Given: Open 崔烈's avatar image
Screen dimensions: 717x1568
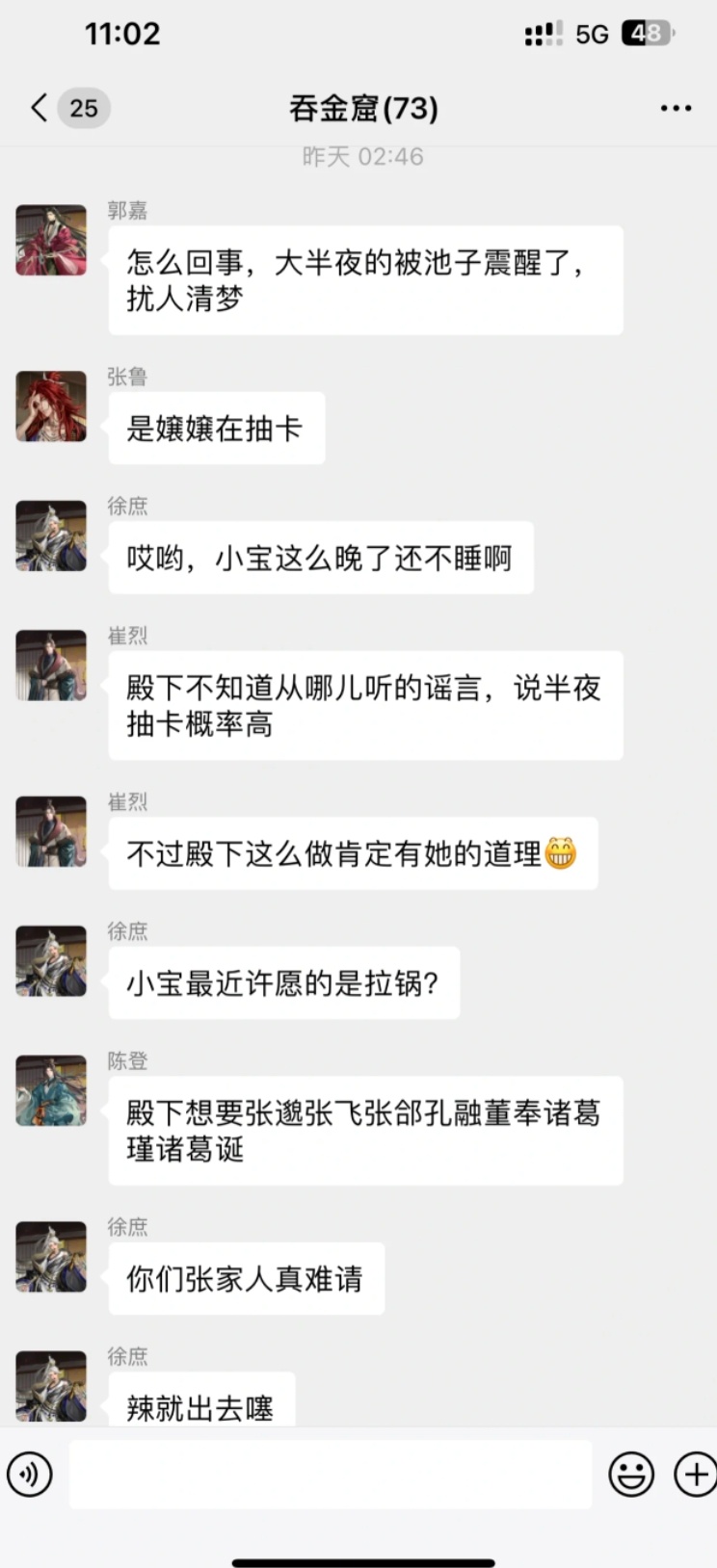Looking at the screenshot, I should click(50, 663).
